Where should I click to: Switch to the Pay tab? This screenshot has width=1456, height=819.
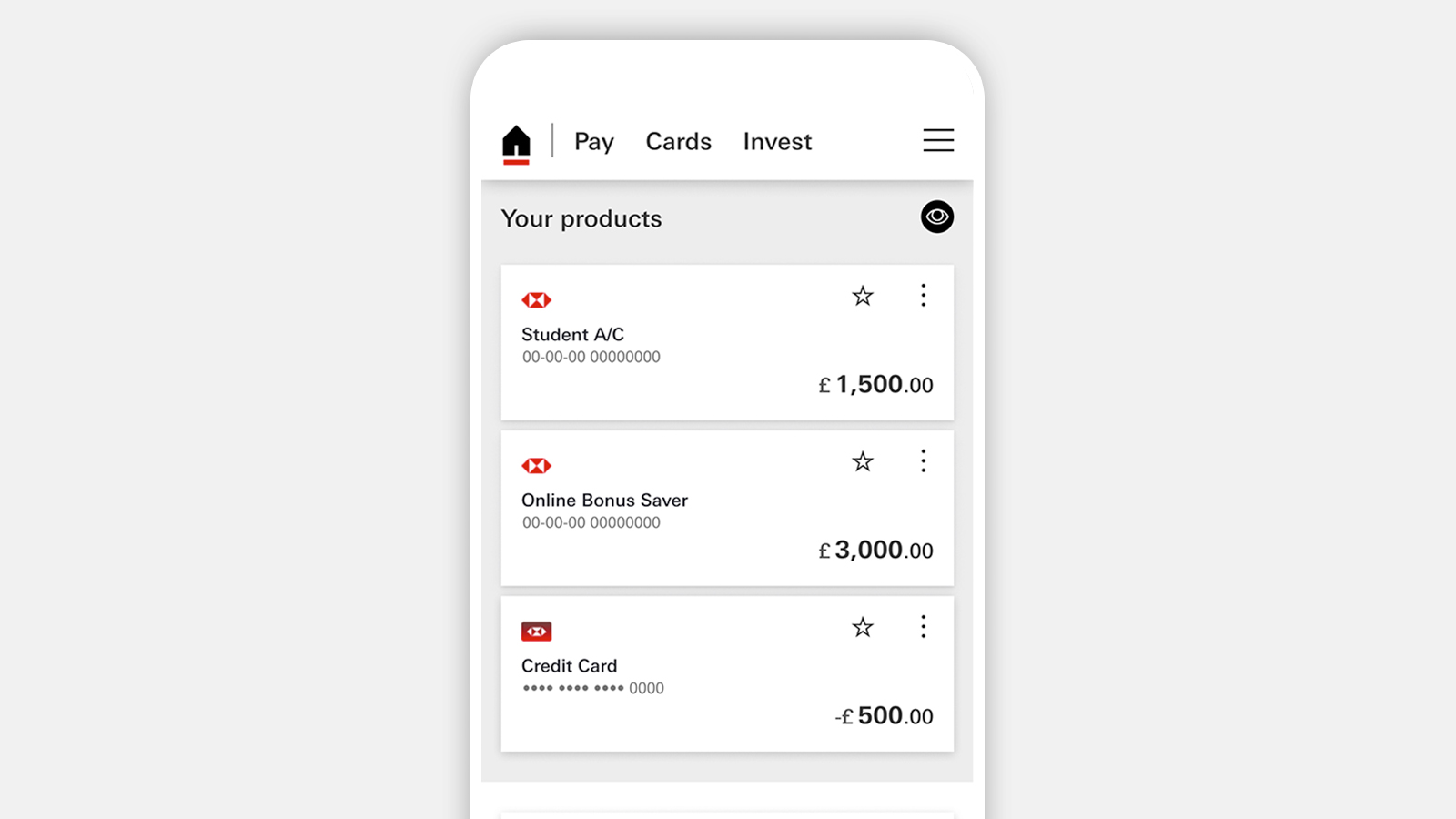pyautogui.click(x=593, y=142)
